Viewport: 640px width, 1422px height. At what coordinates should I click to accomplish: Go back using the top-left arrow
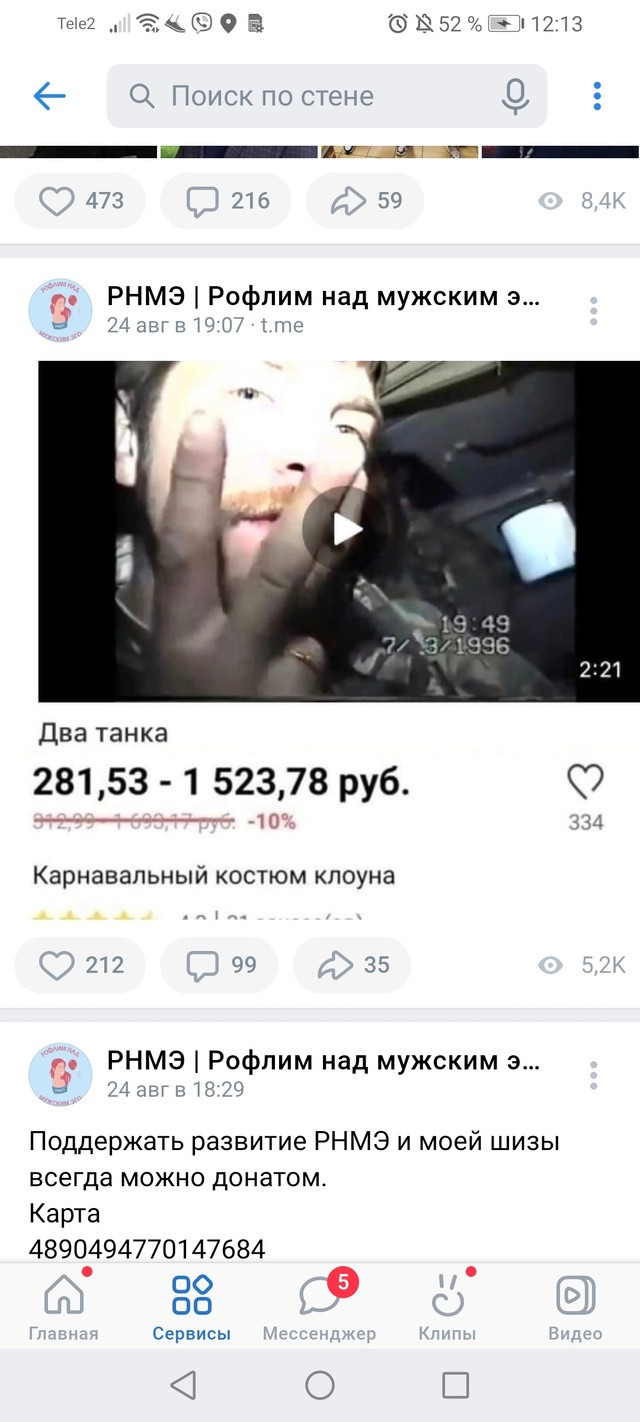point(49,96)
